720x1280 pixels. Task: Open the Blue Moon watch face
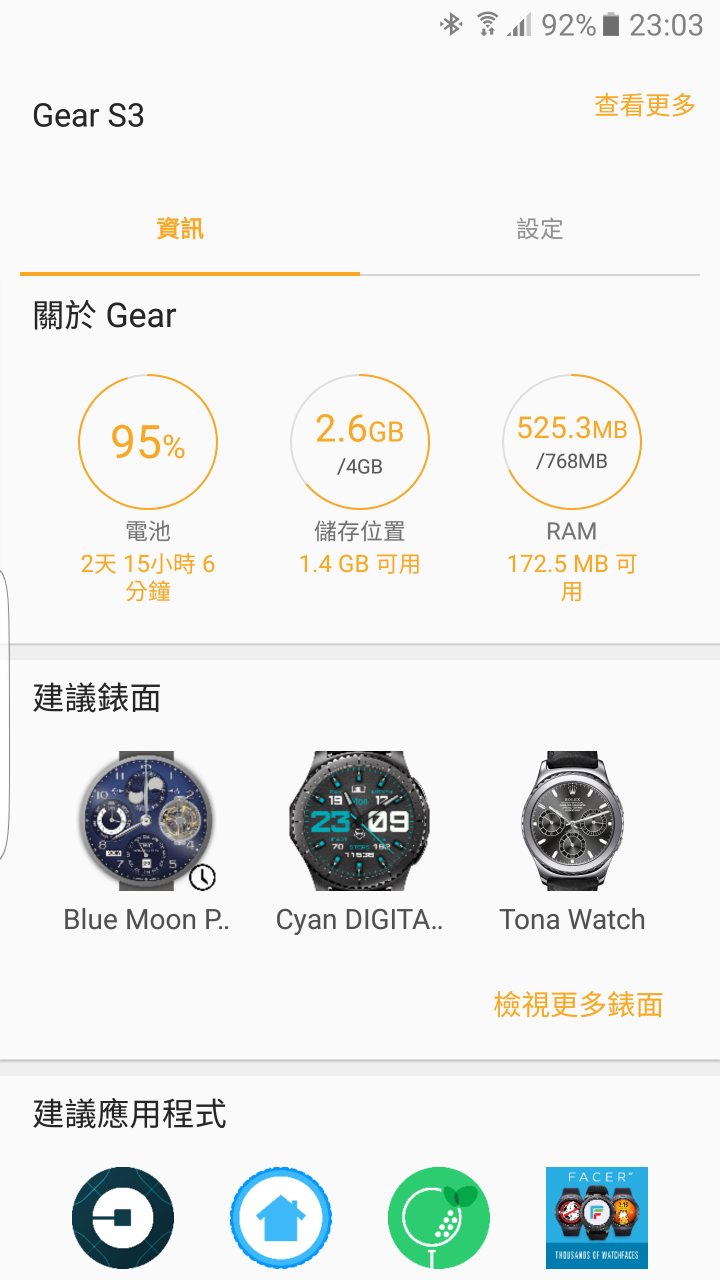point(148,822)
